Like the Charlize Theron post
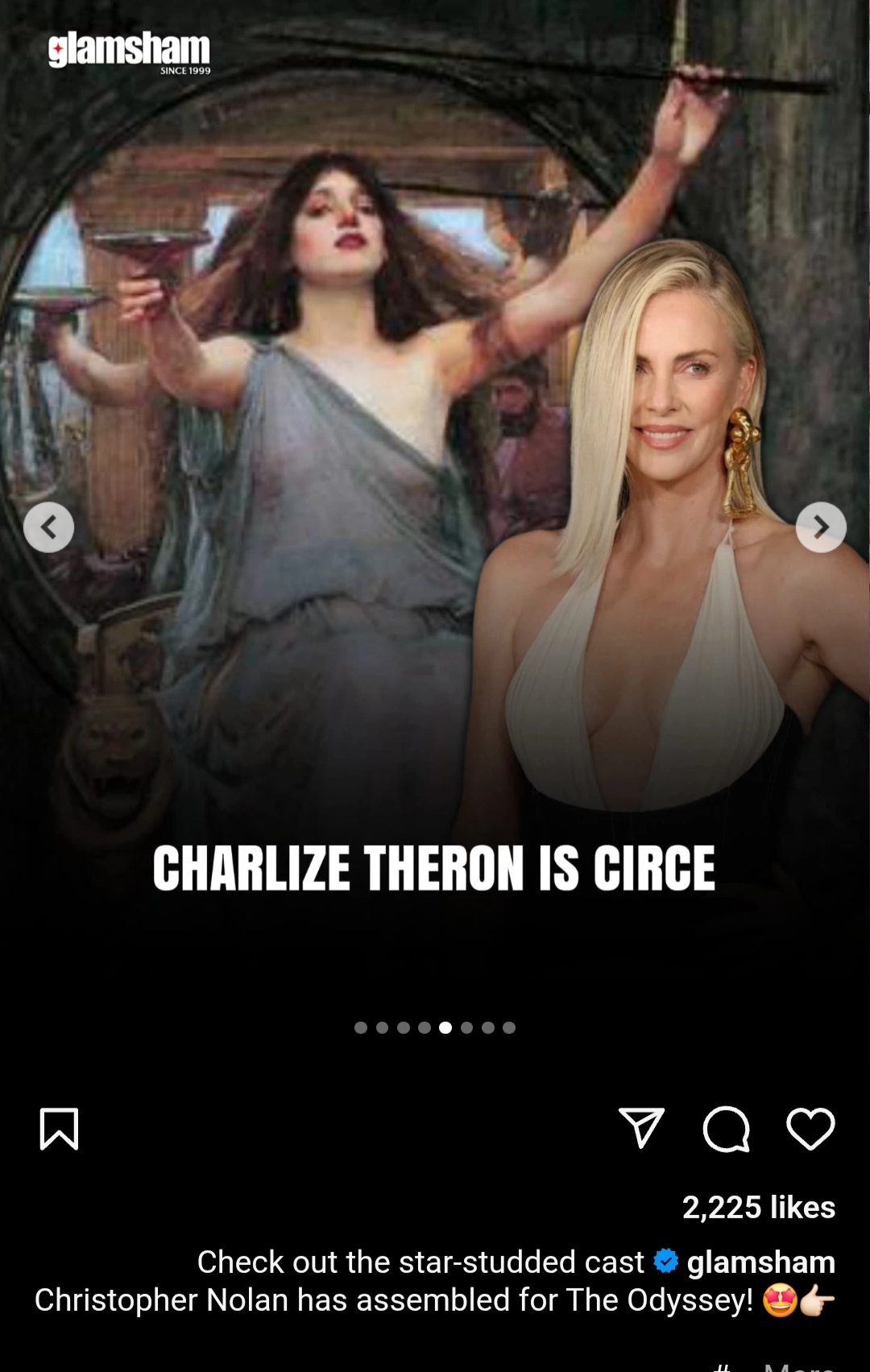The width and height of the screenshot is (870, 1372). (810, 1128)
